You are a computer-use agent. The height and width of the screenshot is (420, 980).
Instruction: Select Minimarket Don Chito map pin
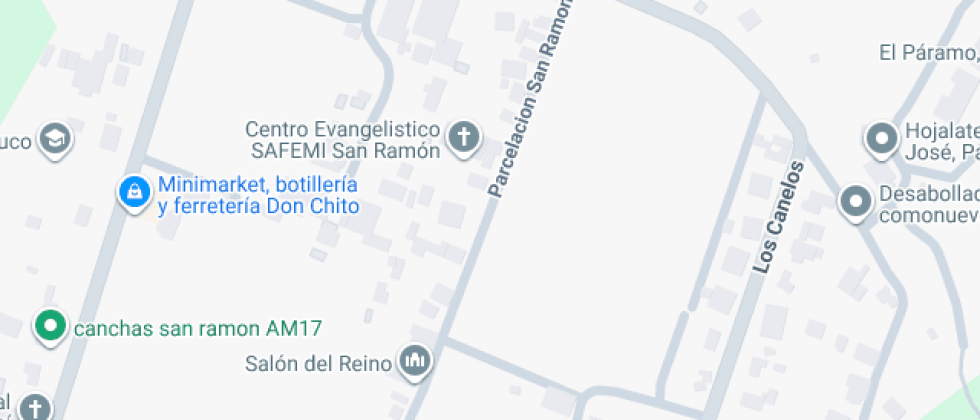point(132,191)
